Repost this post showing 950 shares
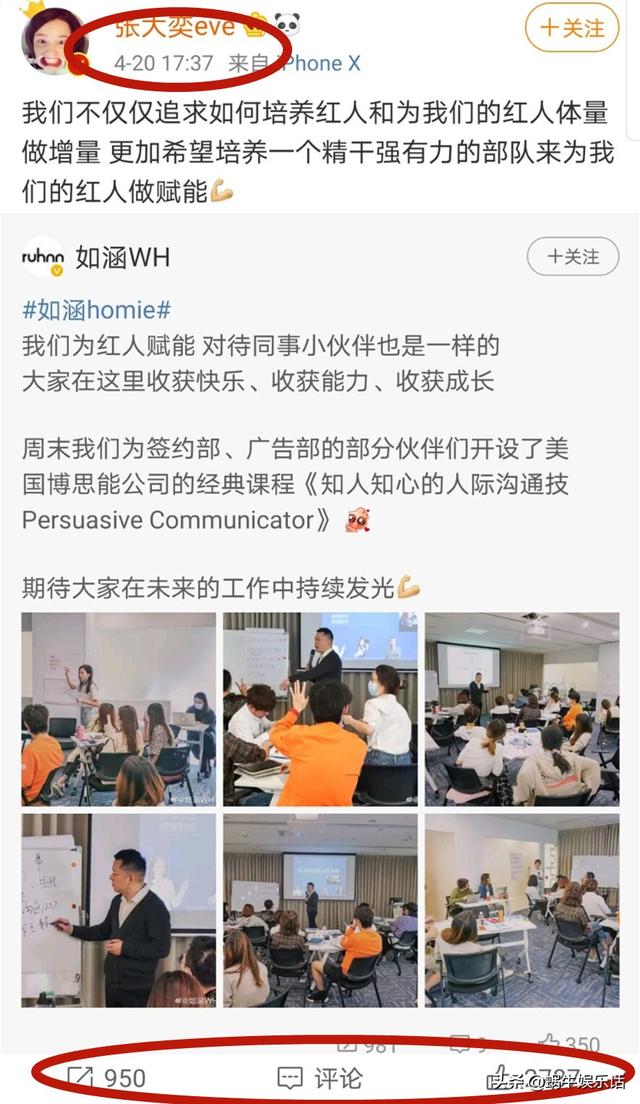This screenshot has width=640, height=1104. 107,1078
